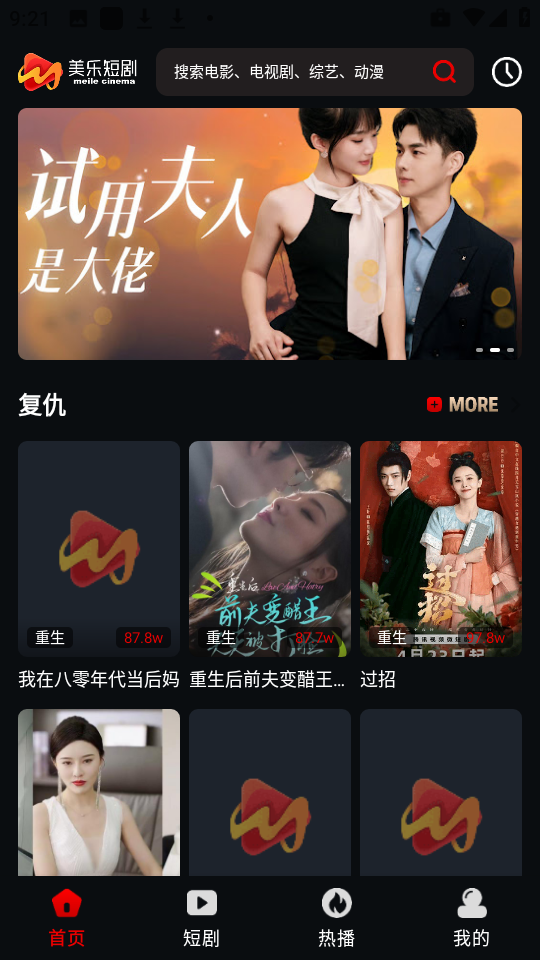
Task: Tap the red search magnifier icon
Action: click(444, 72)
